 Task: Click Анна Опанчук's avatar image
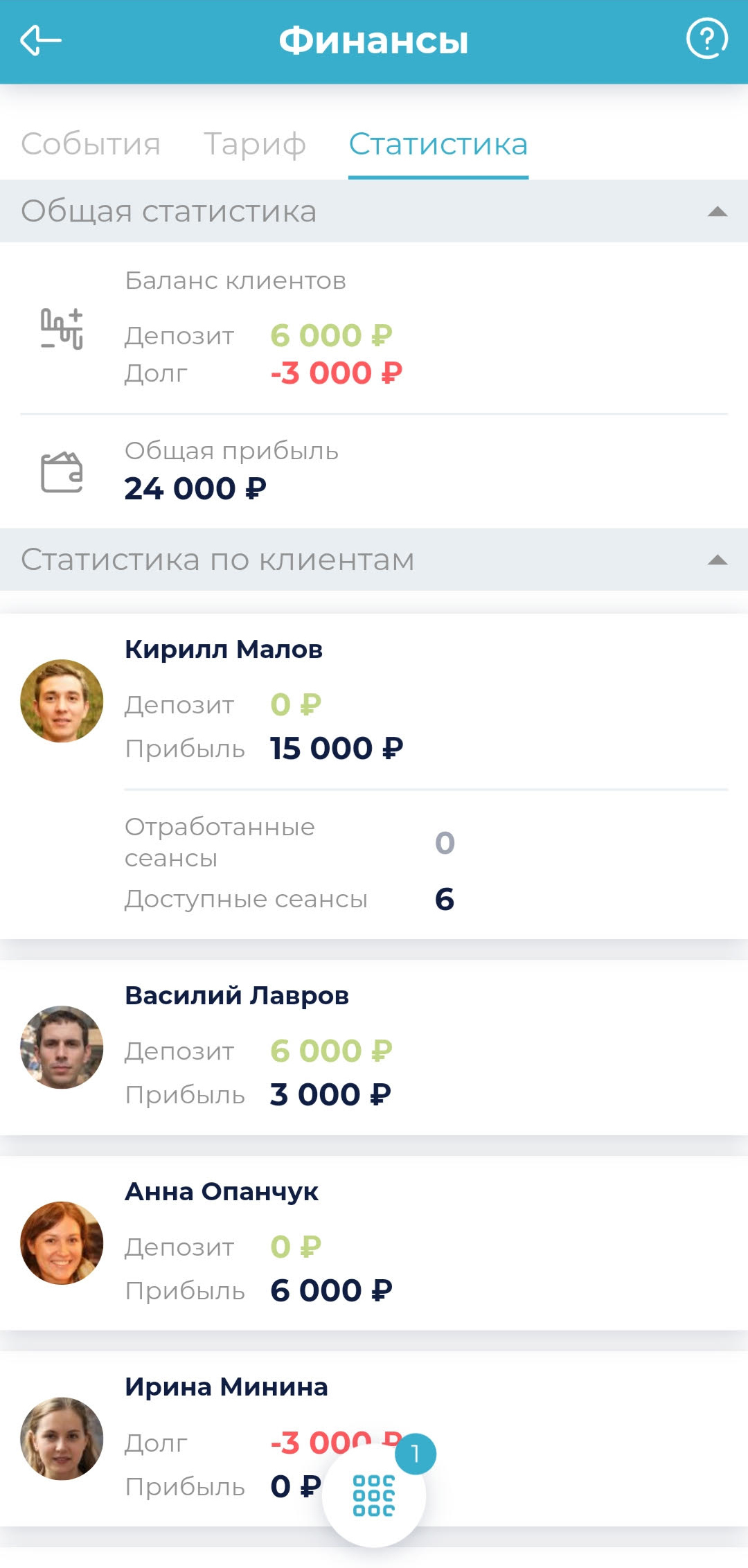[x=61, y=1243]
